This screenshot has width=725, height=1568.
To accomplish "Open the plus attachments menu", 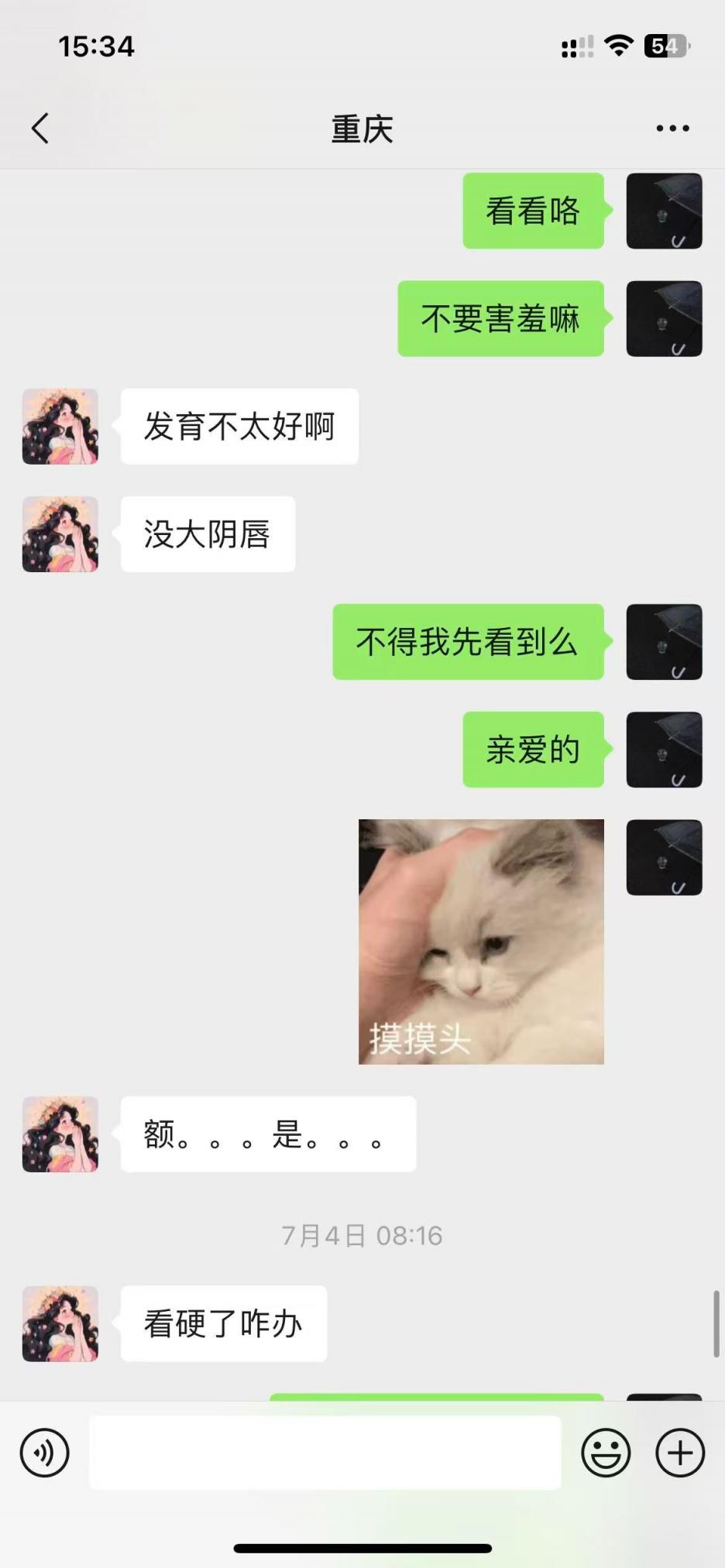I will click(680, 1453).
